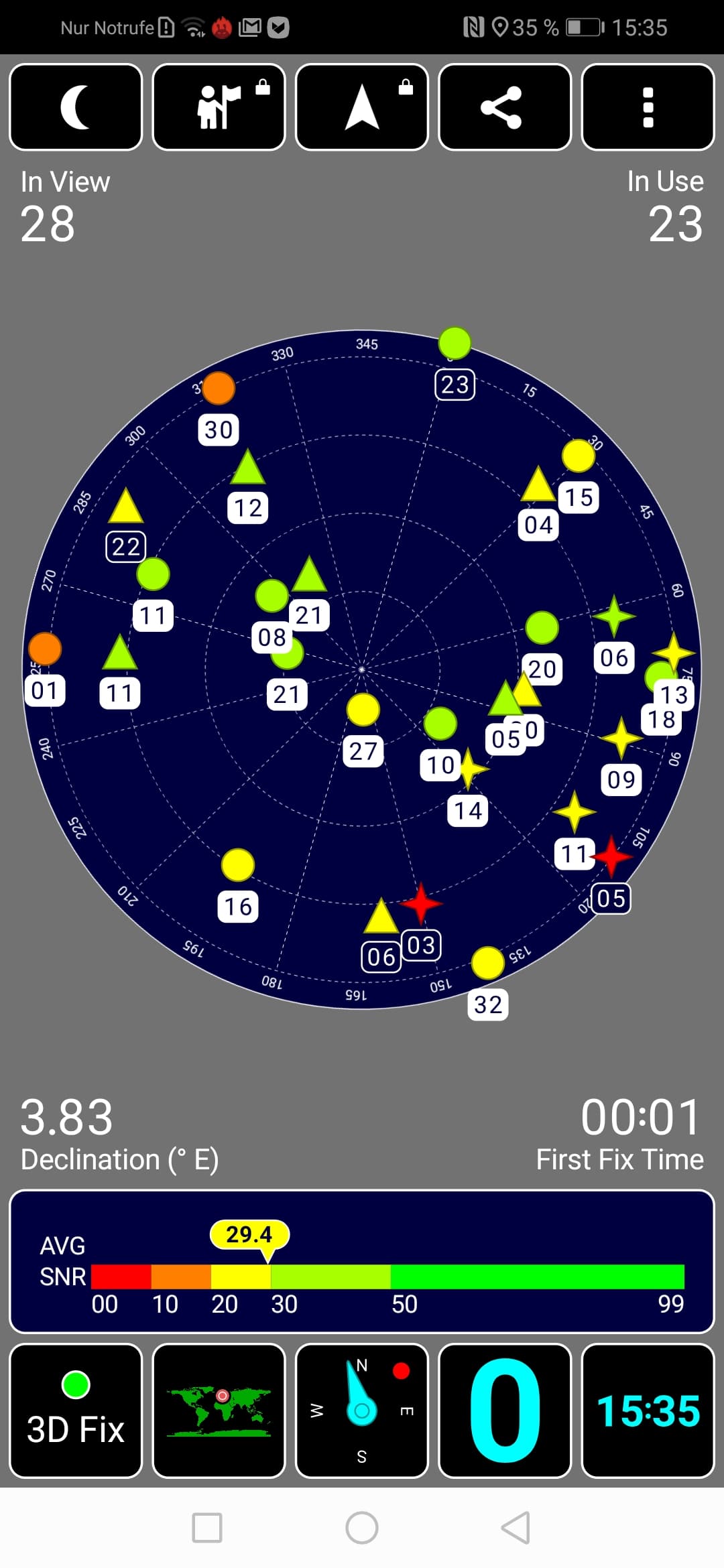
Task: Open the world map tile
Action: pyautogui.click(x=219, y=1411)
